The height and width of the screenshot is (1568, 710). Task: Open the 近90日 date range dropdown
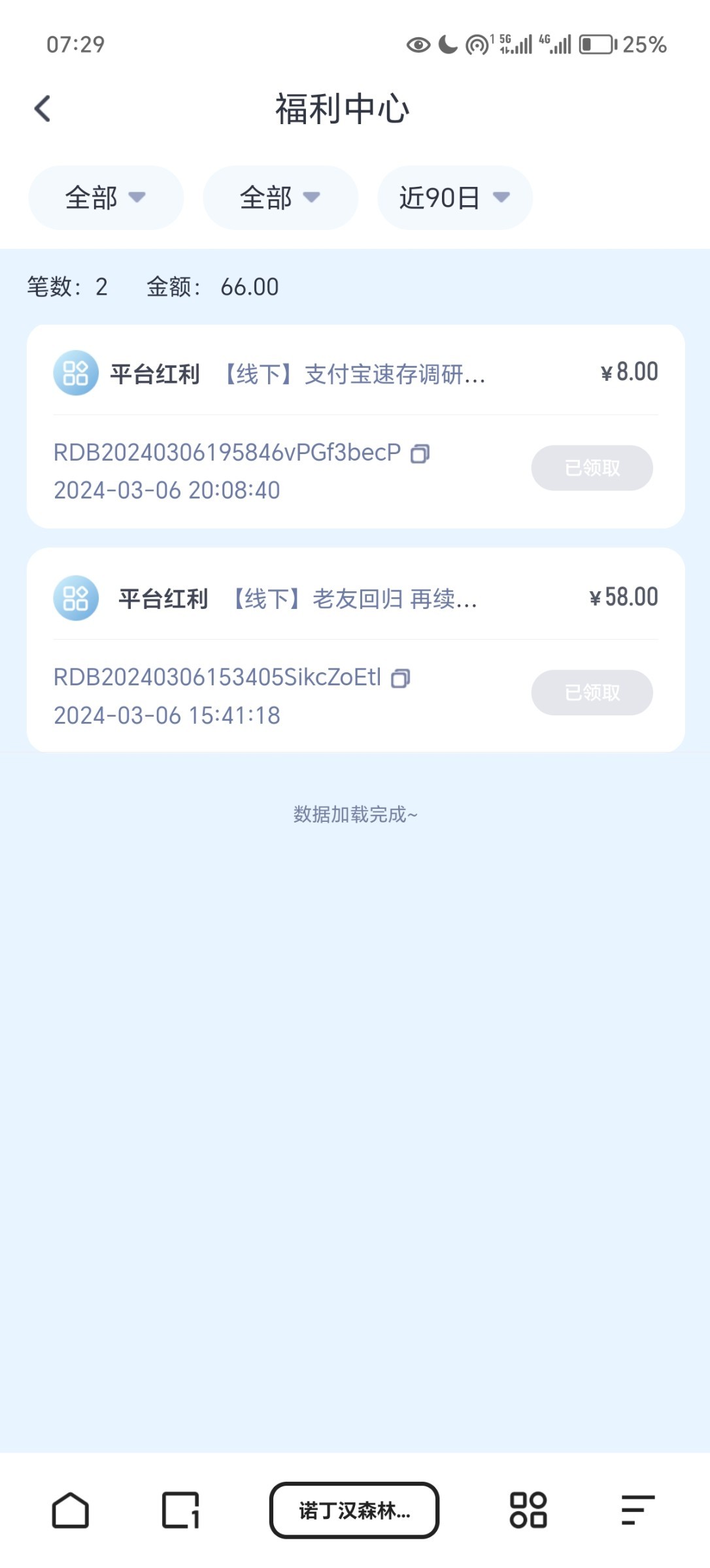(455, 197)
